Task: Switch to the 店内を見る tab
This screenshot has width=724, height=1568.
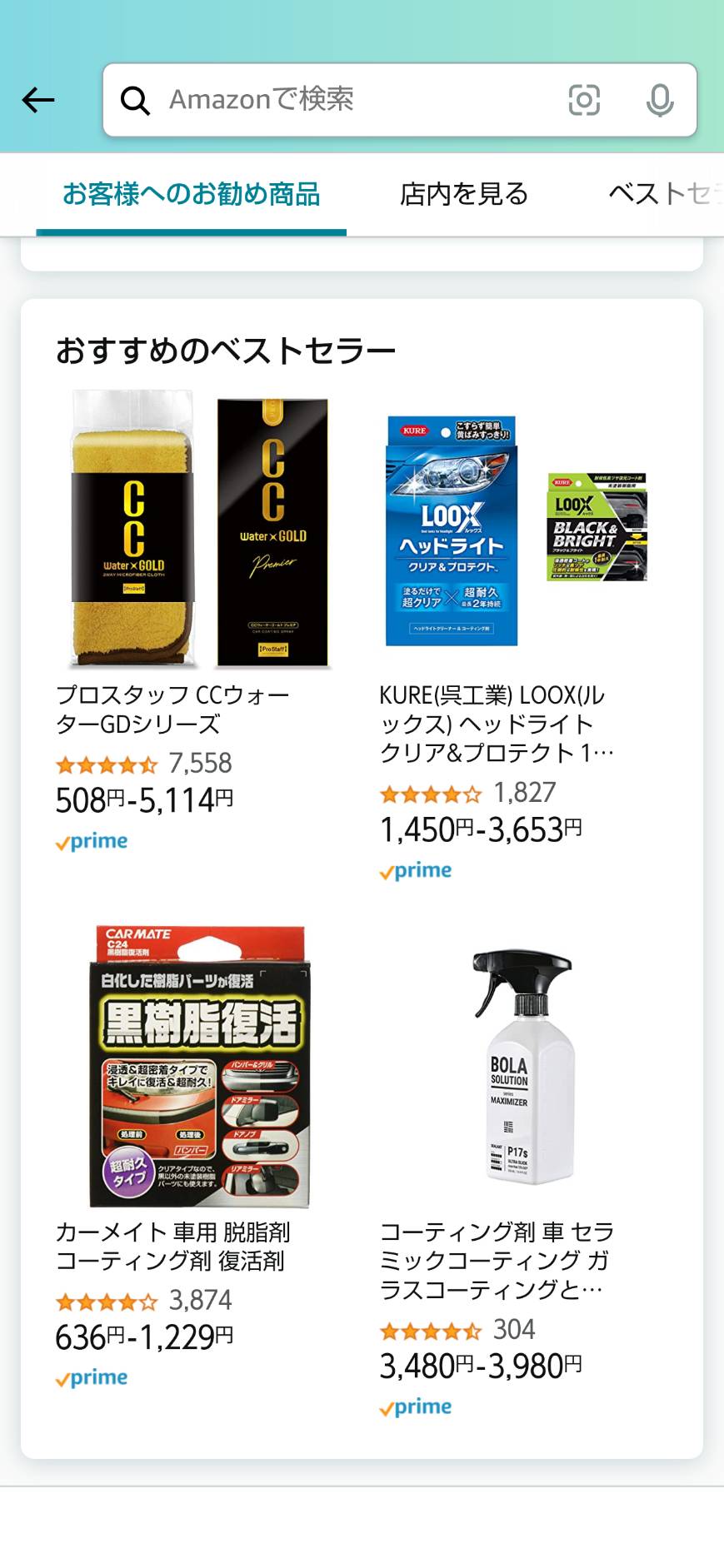Action: [464, 194]
